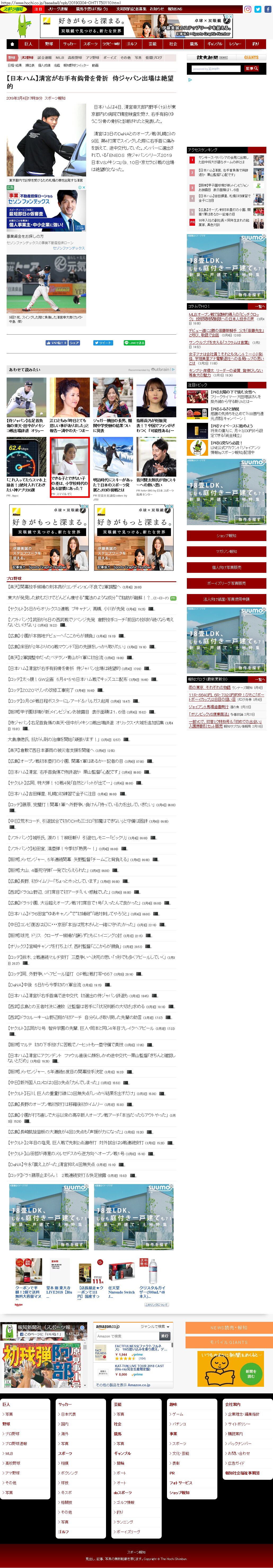Send the article via the green LINE button

[x=134, y=343]
